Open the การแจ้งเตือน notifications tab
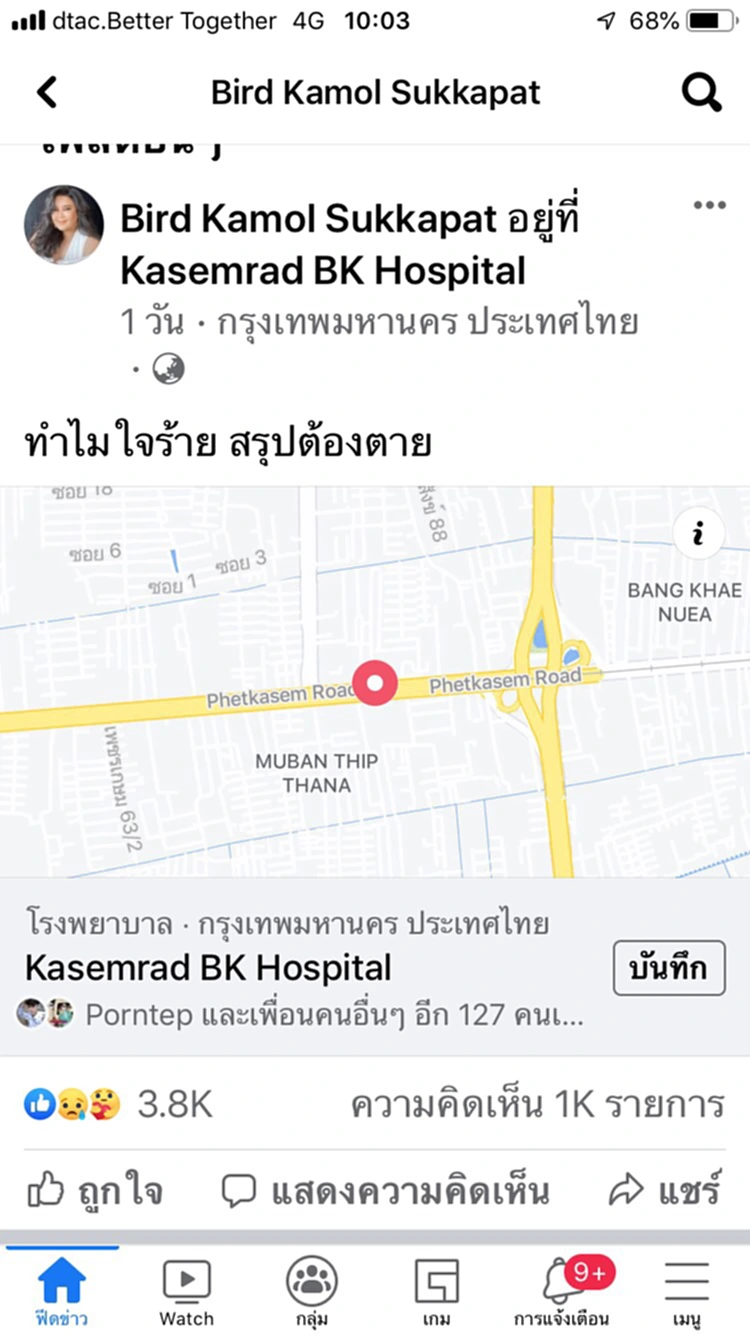The width and height of the screenshot is (750, 1334). [x=561, y=1292]
